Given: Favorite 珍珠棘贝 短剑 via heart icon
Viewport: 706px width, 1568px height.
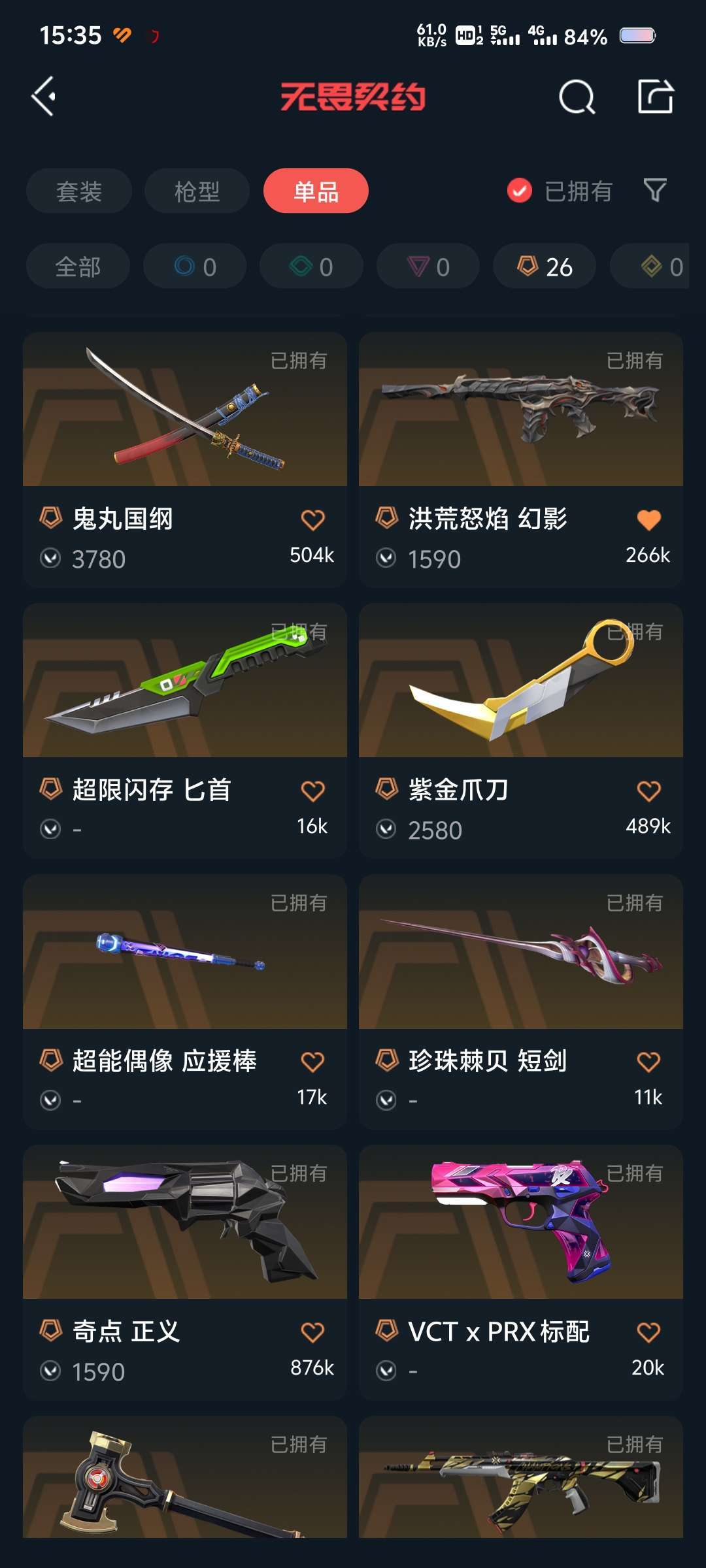Looking at the screenshot, I should pos(648,1062).
